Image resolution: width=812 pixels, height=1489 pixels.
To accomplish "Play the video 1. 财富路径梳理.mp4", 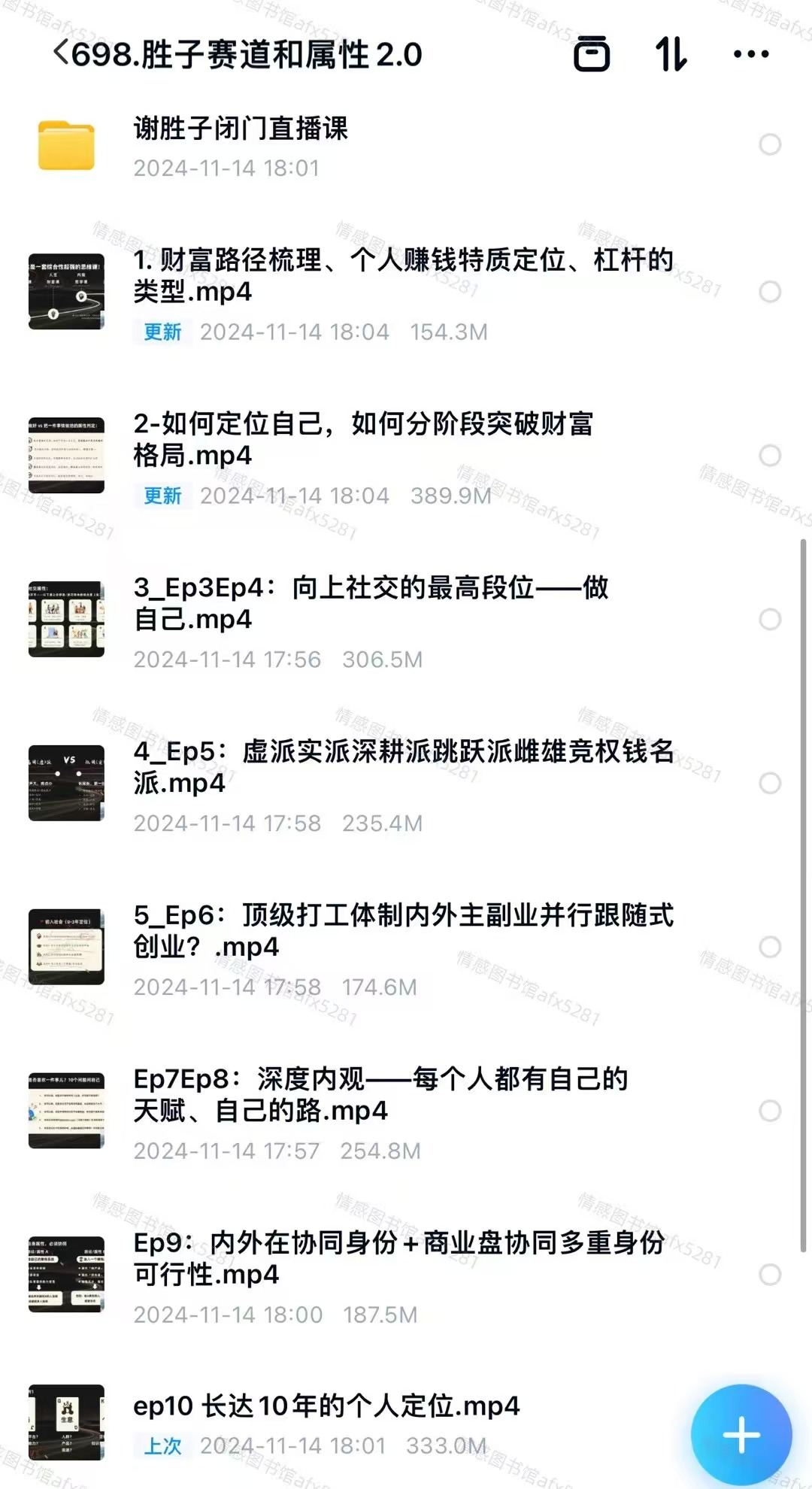I will 402,275.
